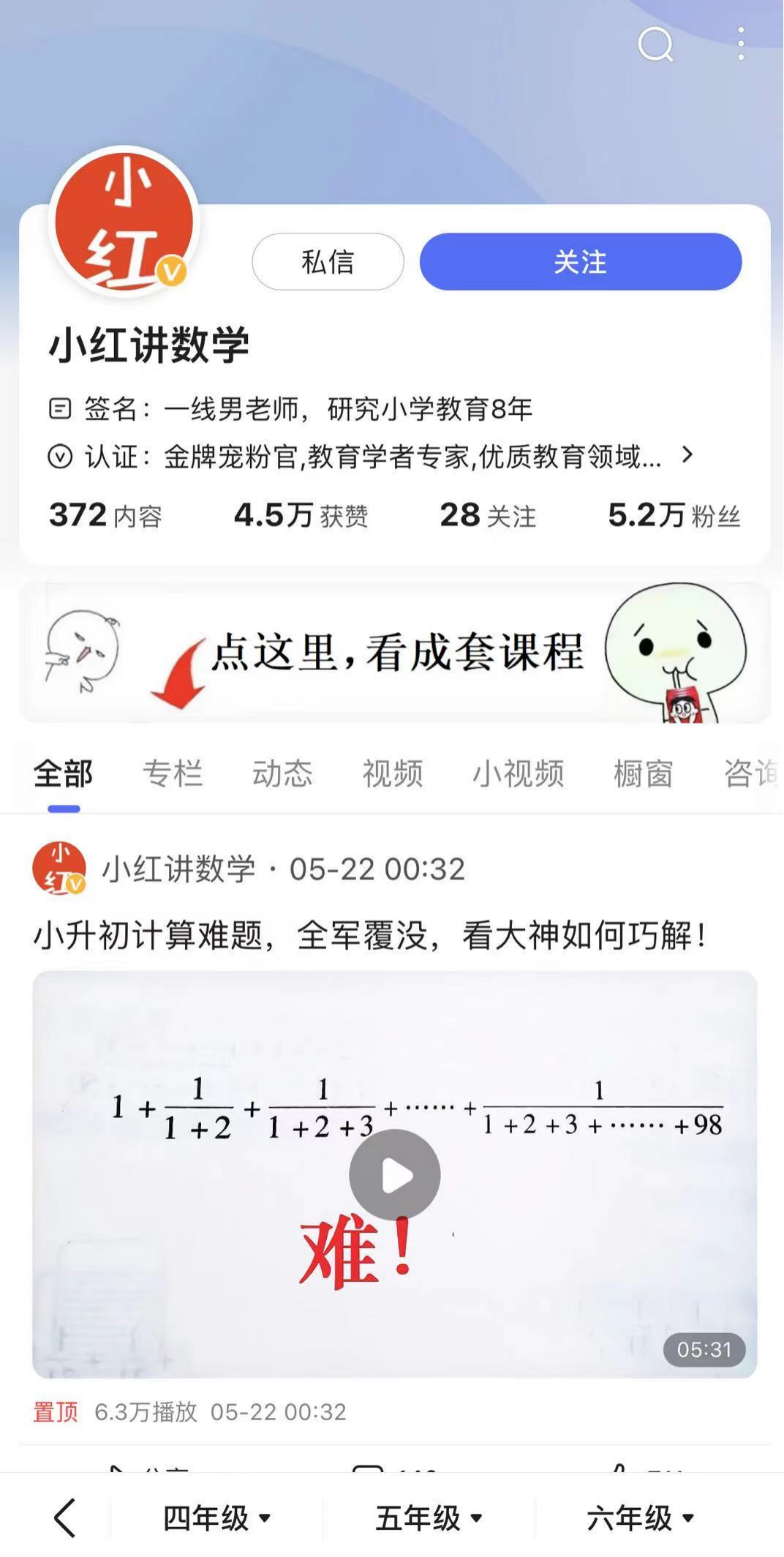
Task: Open the three-dot overflow menu
Action: pos(741,44)
